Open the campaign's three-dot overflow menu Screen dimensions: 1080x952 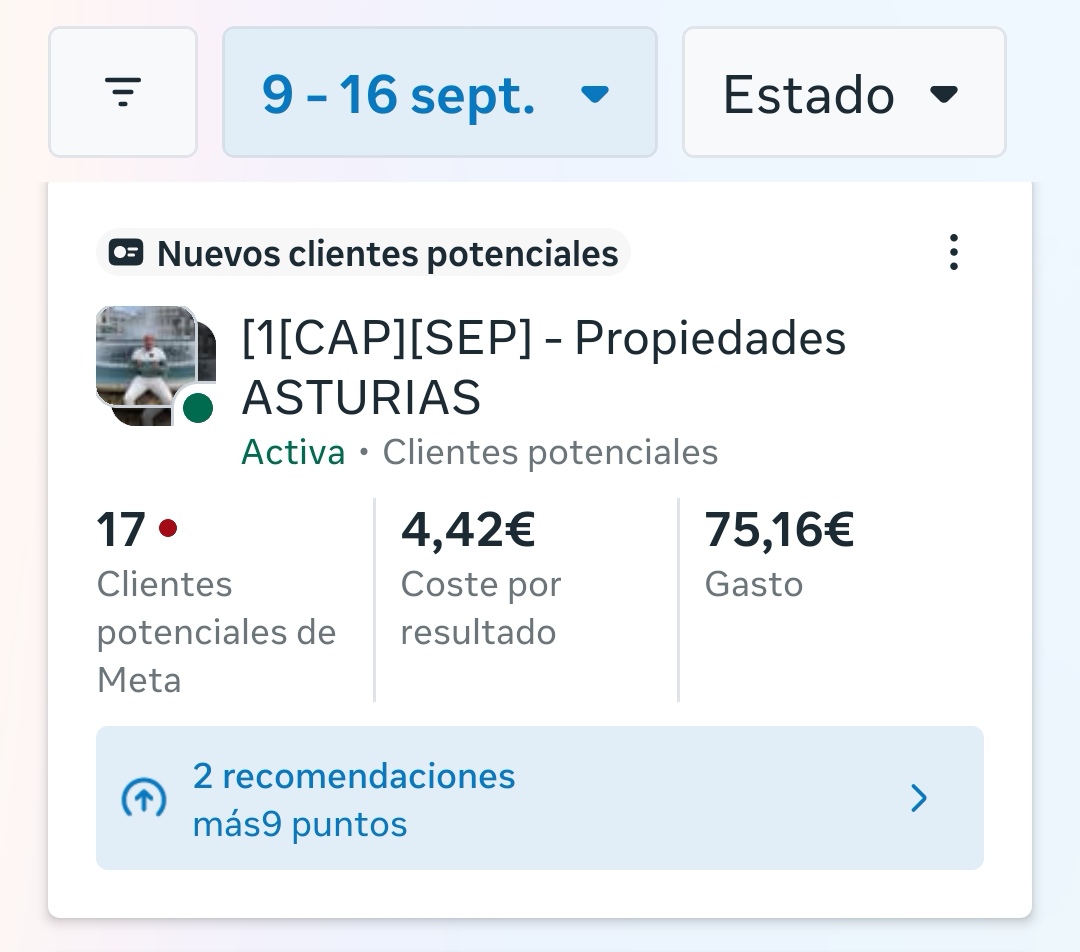click(x=953, y=253)
